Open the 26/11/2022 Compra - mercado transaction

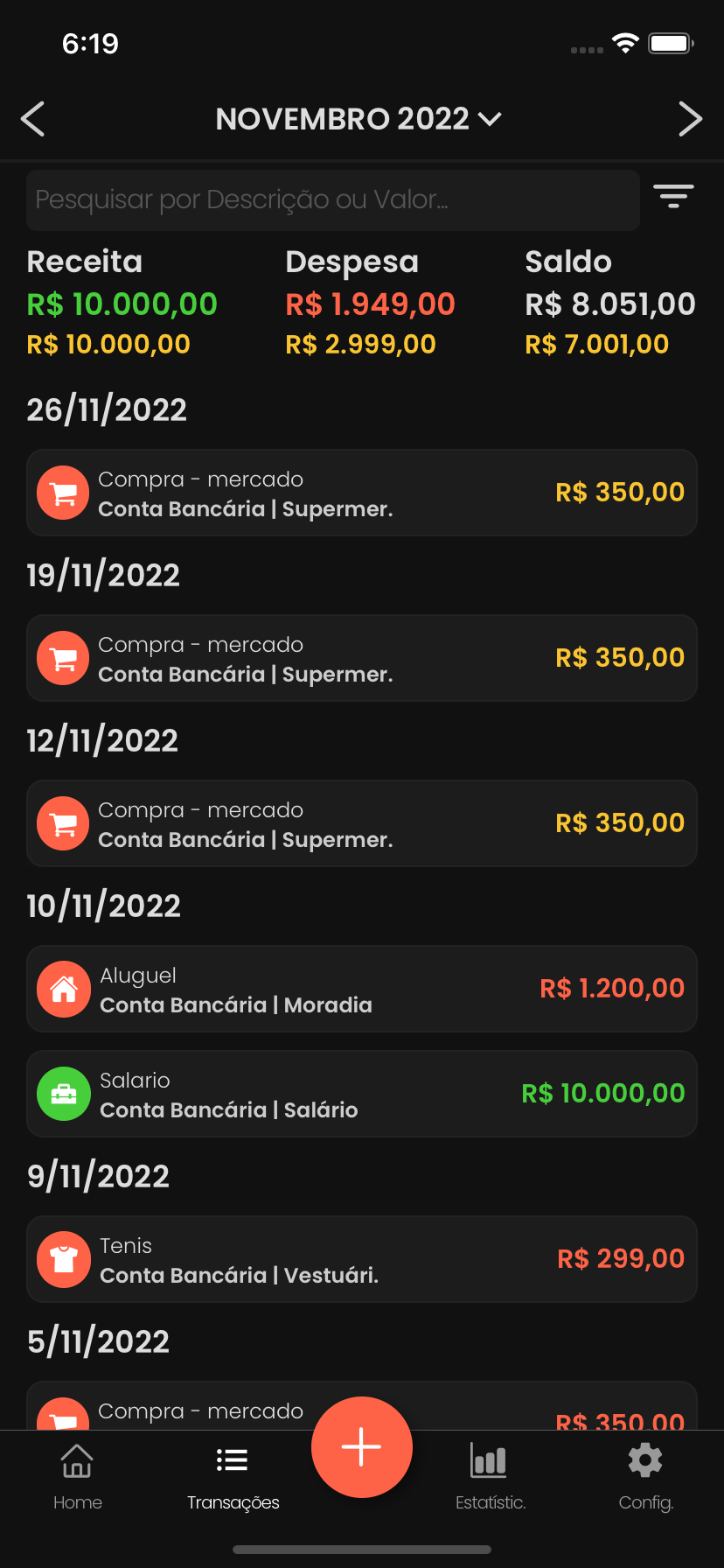(362, 493)
